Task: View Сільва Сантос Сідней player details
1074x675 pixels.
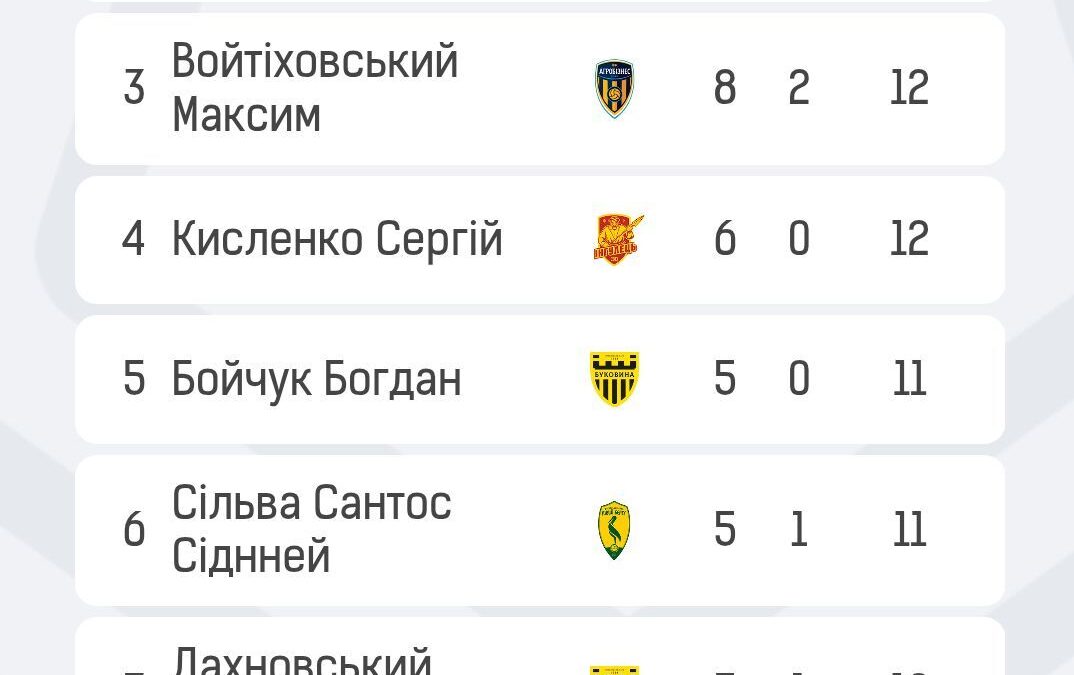Action: tap(311, 529)
